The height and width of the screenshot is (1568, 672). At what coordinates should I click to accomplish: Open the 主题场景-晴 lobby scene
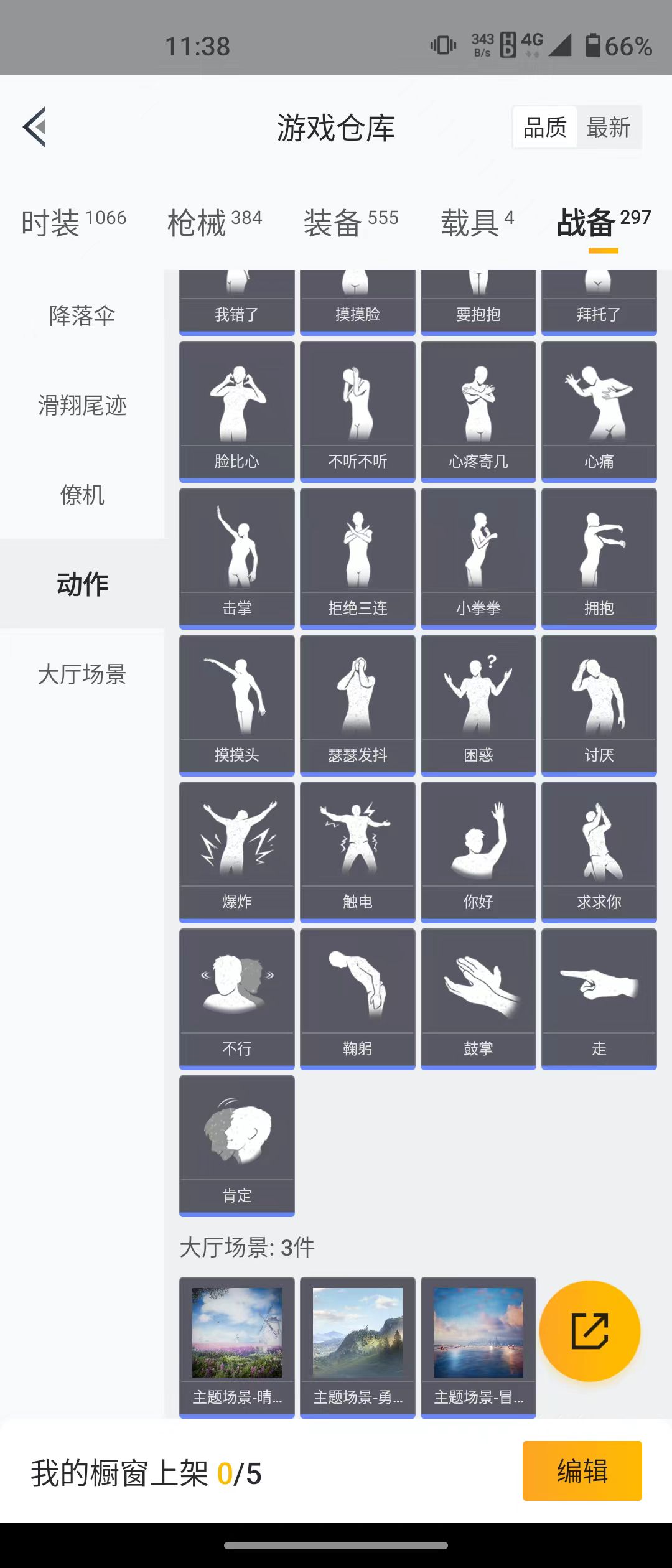pyautogui.click(x=236, y=1346)
